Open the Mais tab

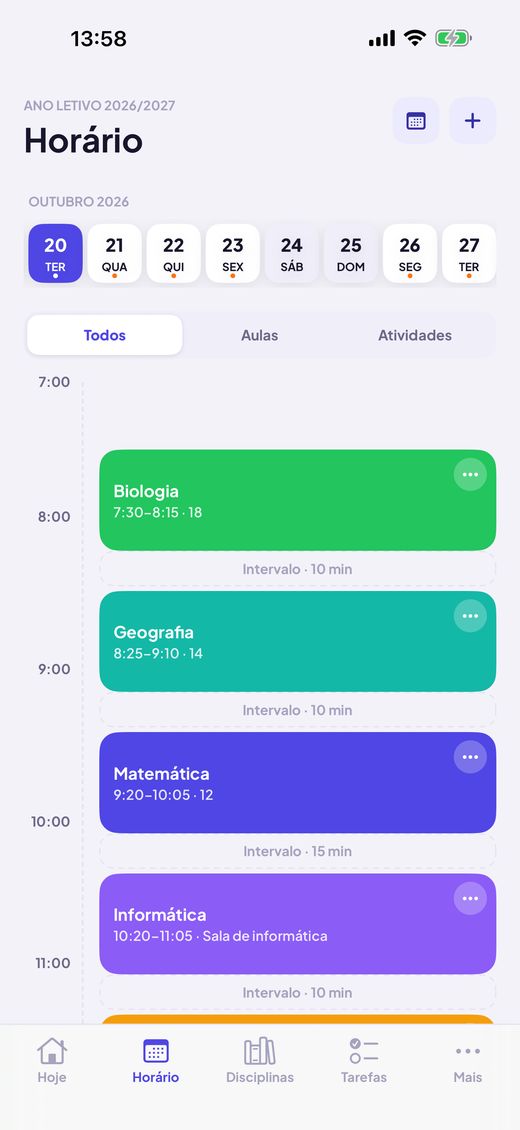[x=468, y=1061]
